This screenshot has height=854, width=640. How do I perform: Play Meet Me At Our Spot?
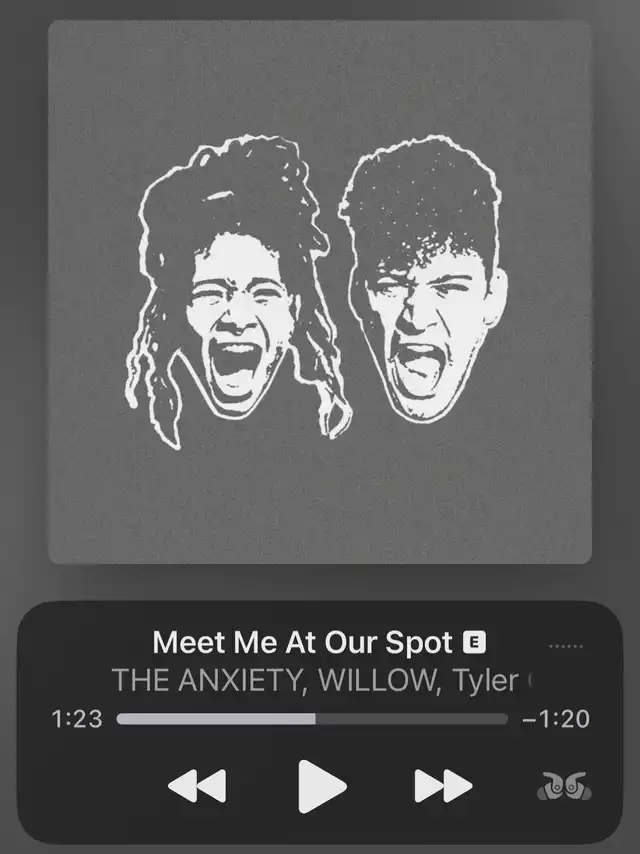pyautogui.click(x=321, y=786)
